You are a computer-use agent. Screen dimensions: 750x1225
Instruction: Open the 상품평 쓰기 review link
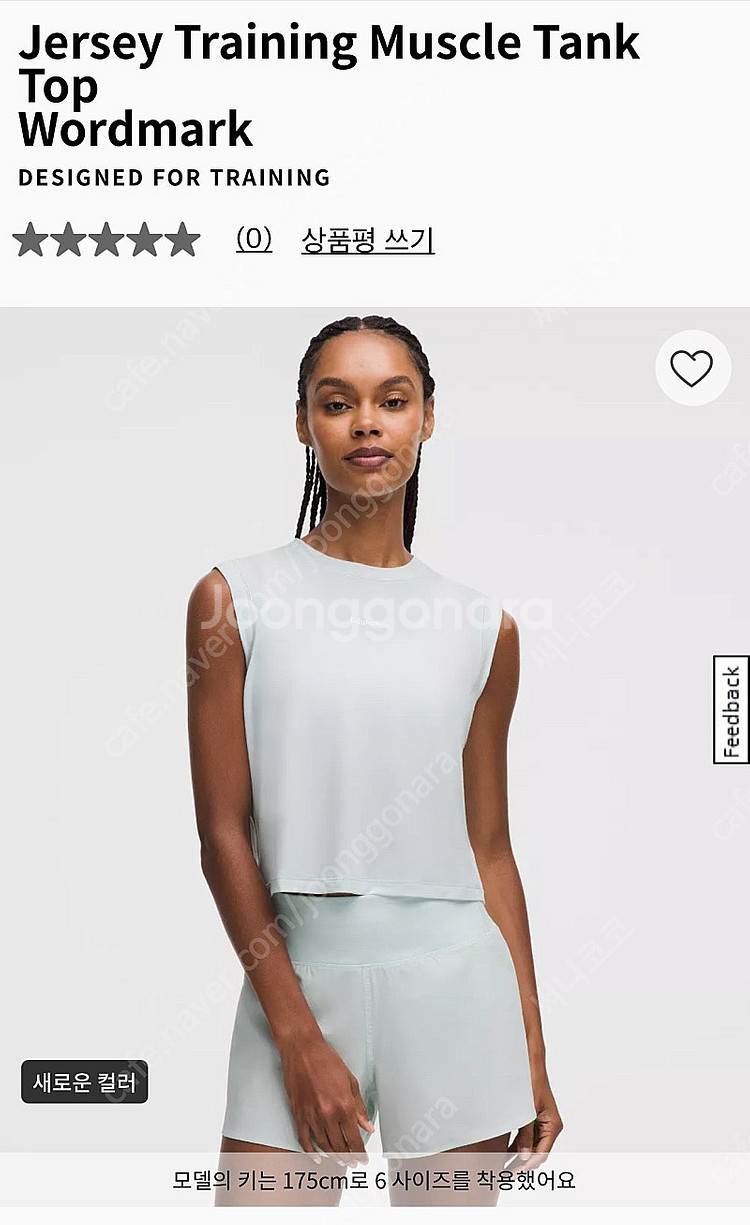pos(367,240)
